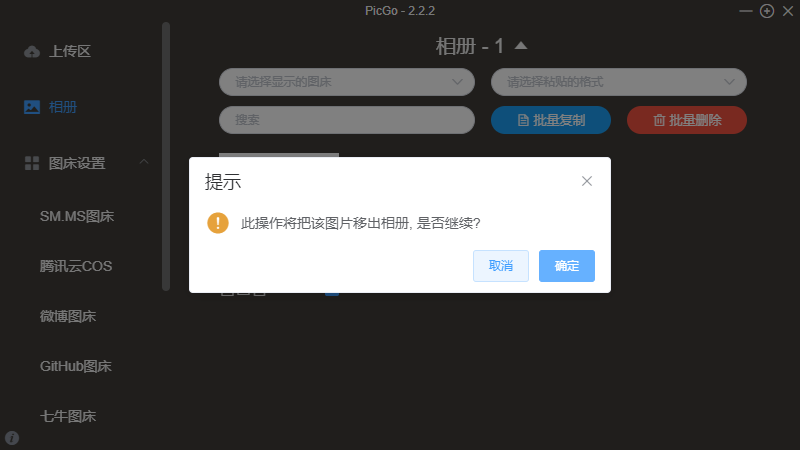The image size is (800, 450).
Task: Close the 提示 dialog
Action: pos(587,181)
